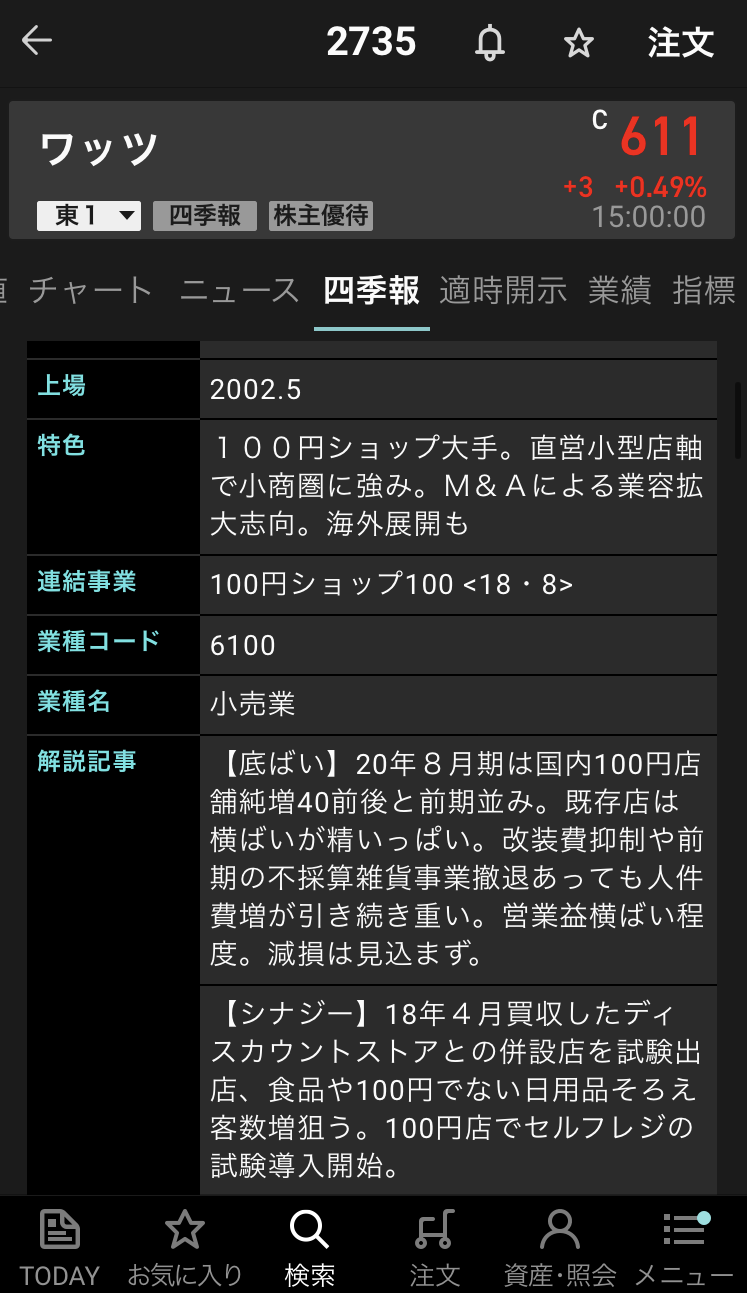This screenshot has height=1293, width=747.
Task: Go to 資産·照会 in bottom navigation
Action: [559, 1245]
